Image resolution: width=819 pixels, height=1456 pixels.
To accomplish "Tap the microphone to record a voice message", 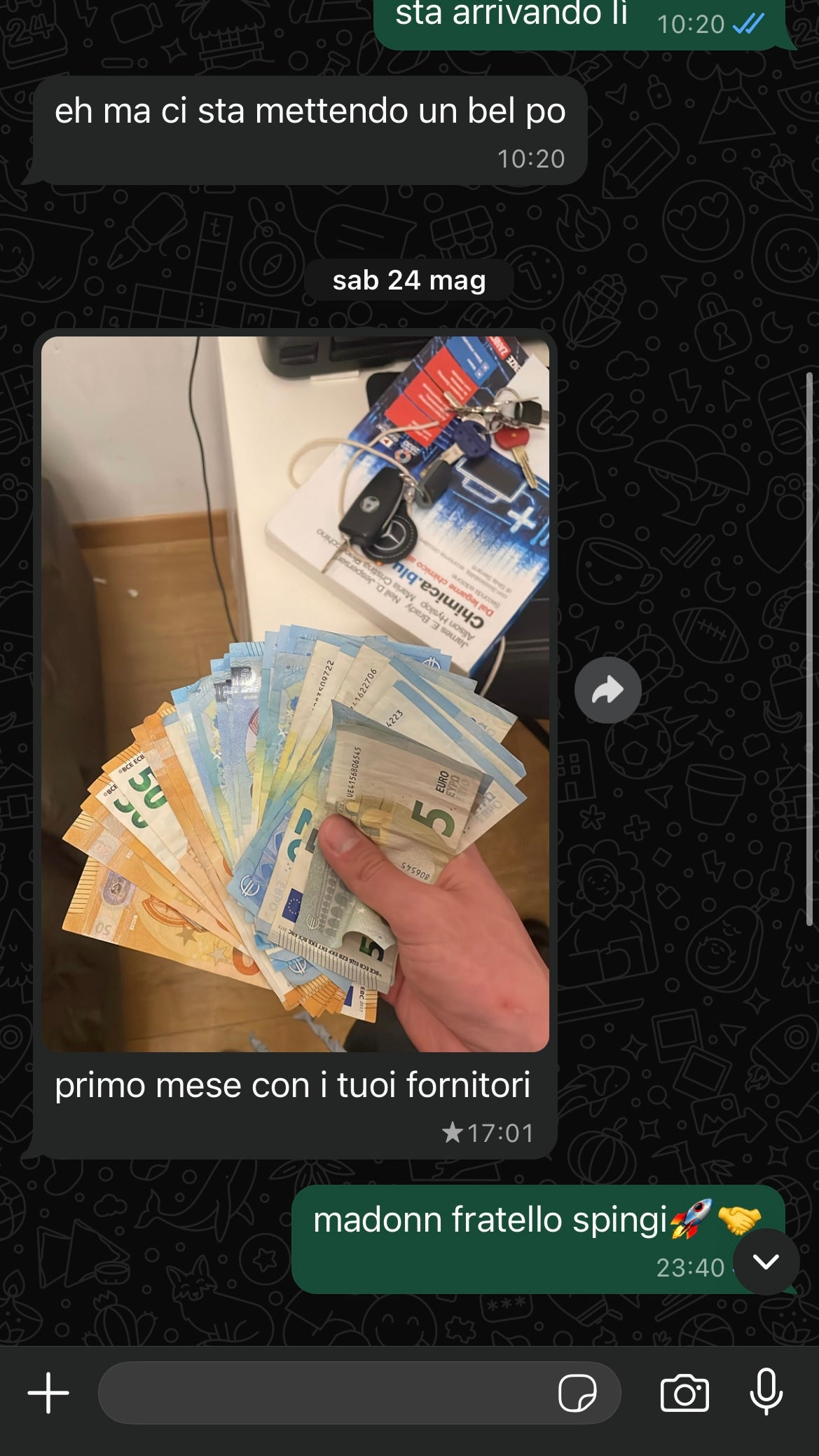I will coord(766,1392).
